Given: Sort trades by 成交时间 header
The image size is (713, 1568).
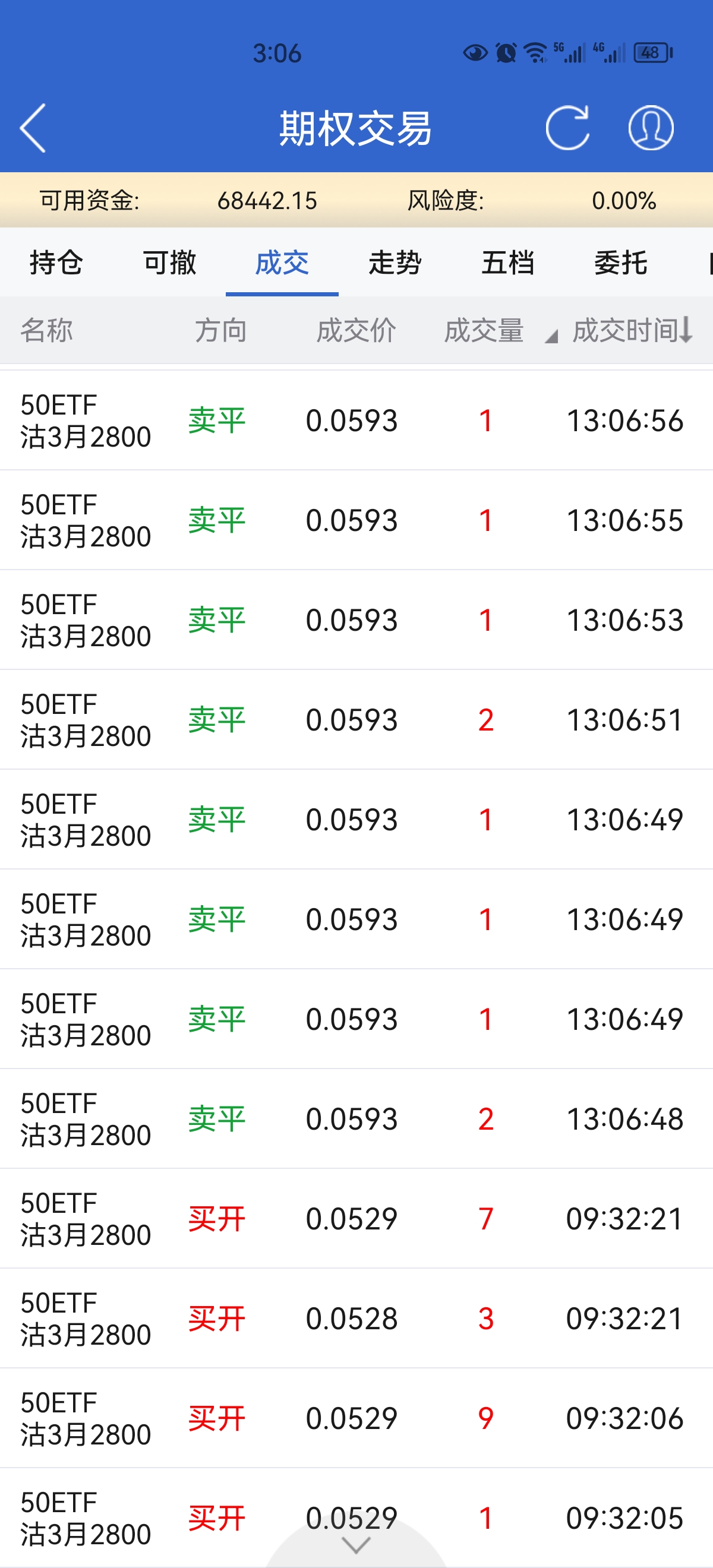Looking at the screenshot, I should coord(632,330).
